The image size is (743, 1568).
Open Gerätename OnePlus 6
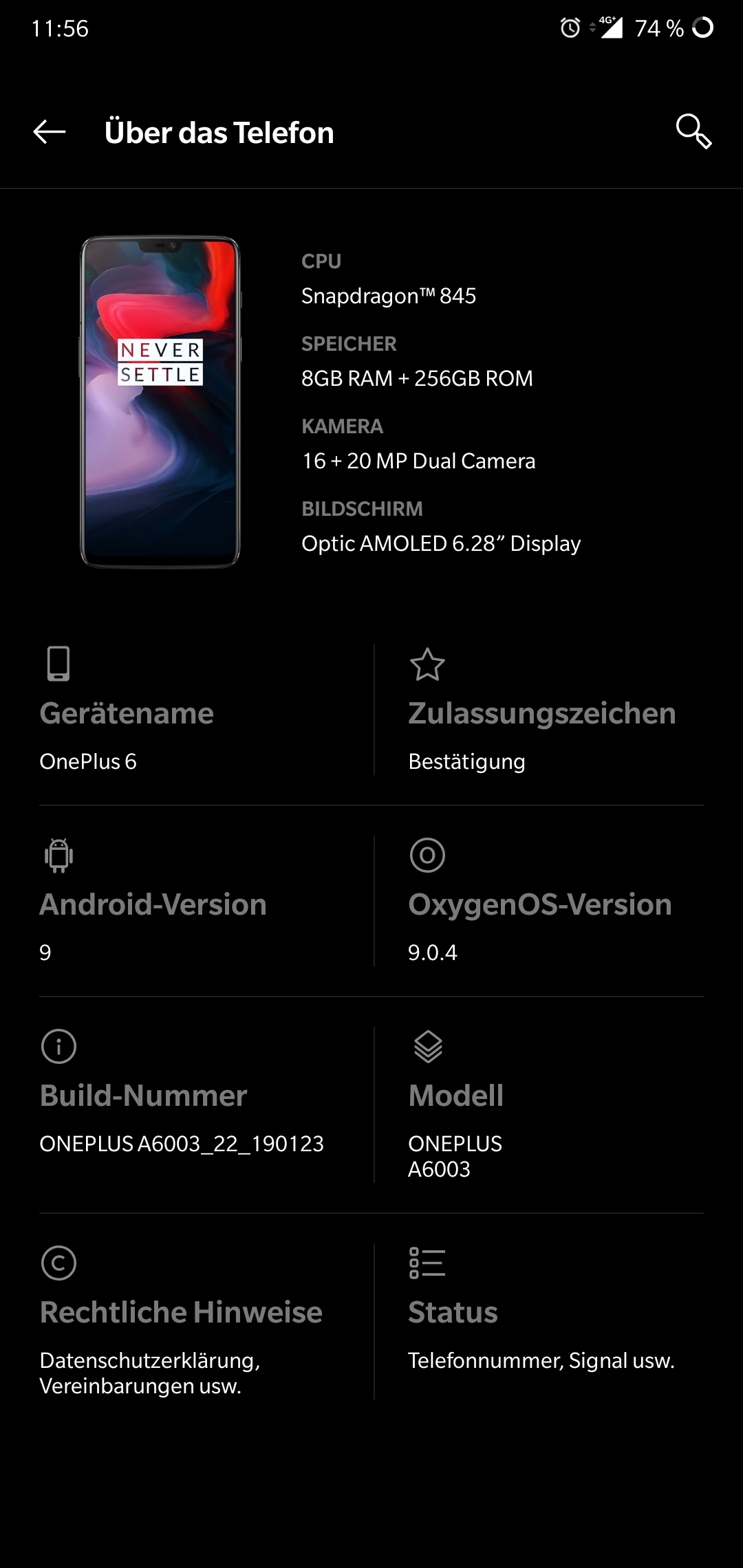point(200,712)
